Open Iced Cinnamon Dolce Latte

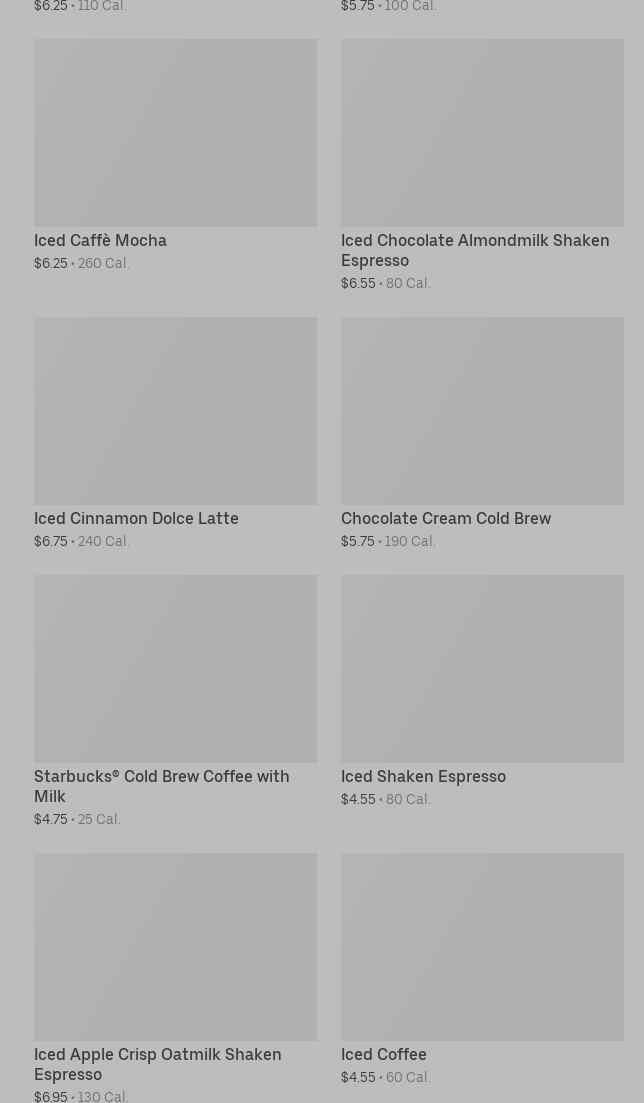pyautogui.click(x=175, y=433)
